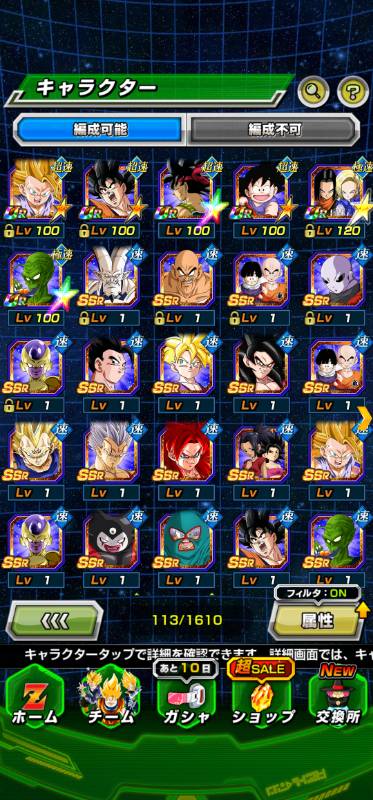Select the kid Goku Lv 100 UR card
Screen dimensions: 373x800
tap(262, 199)
